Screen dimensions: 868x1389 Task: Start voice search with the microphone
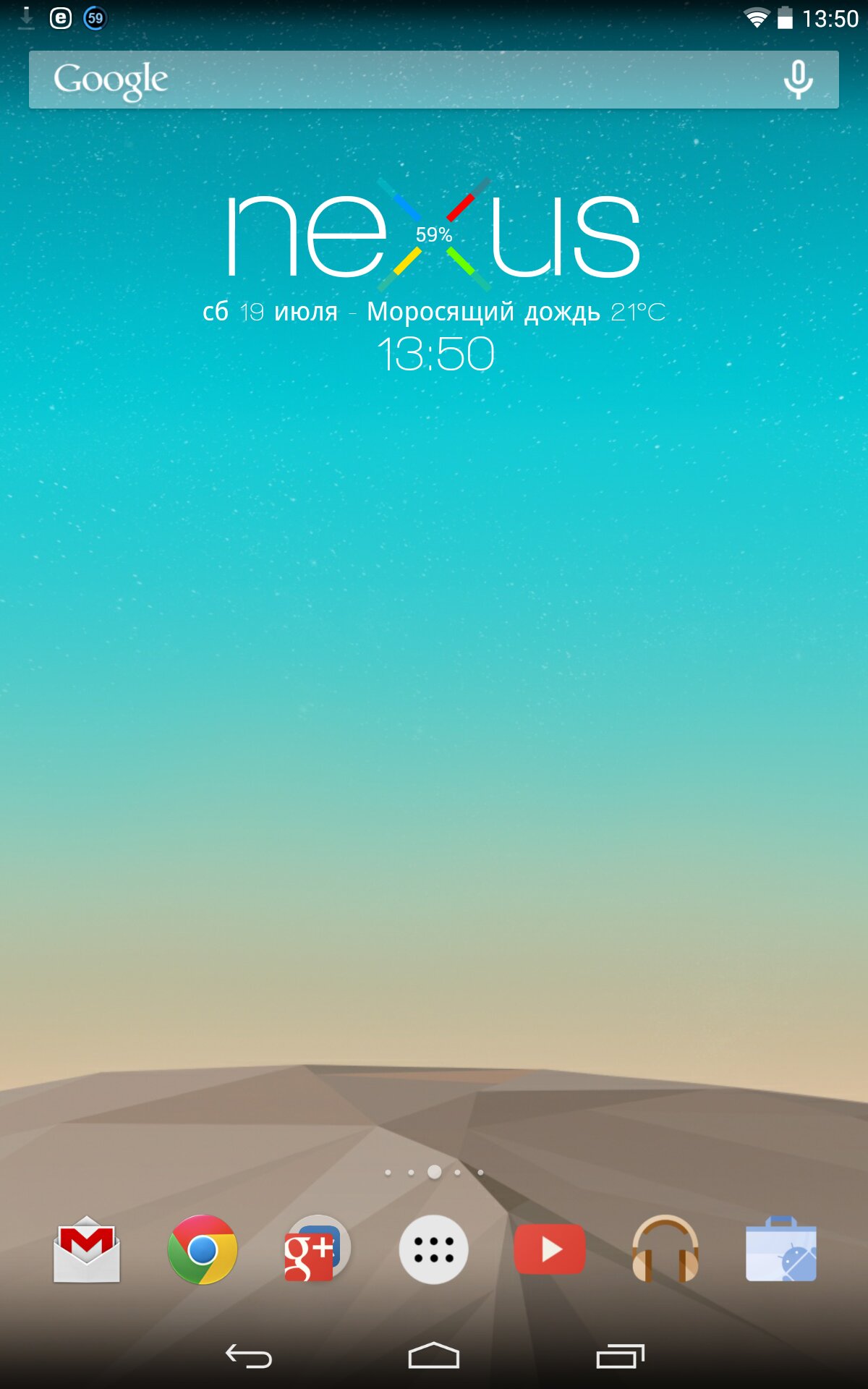[798, 80]
